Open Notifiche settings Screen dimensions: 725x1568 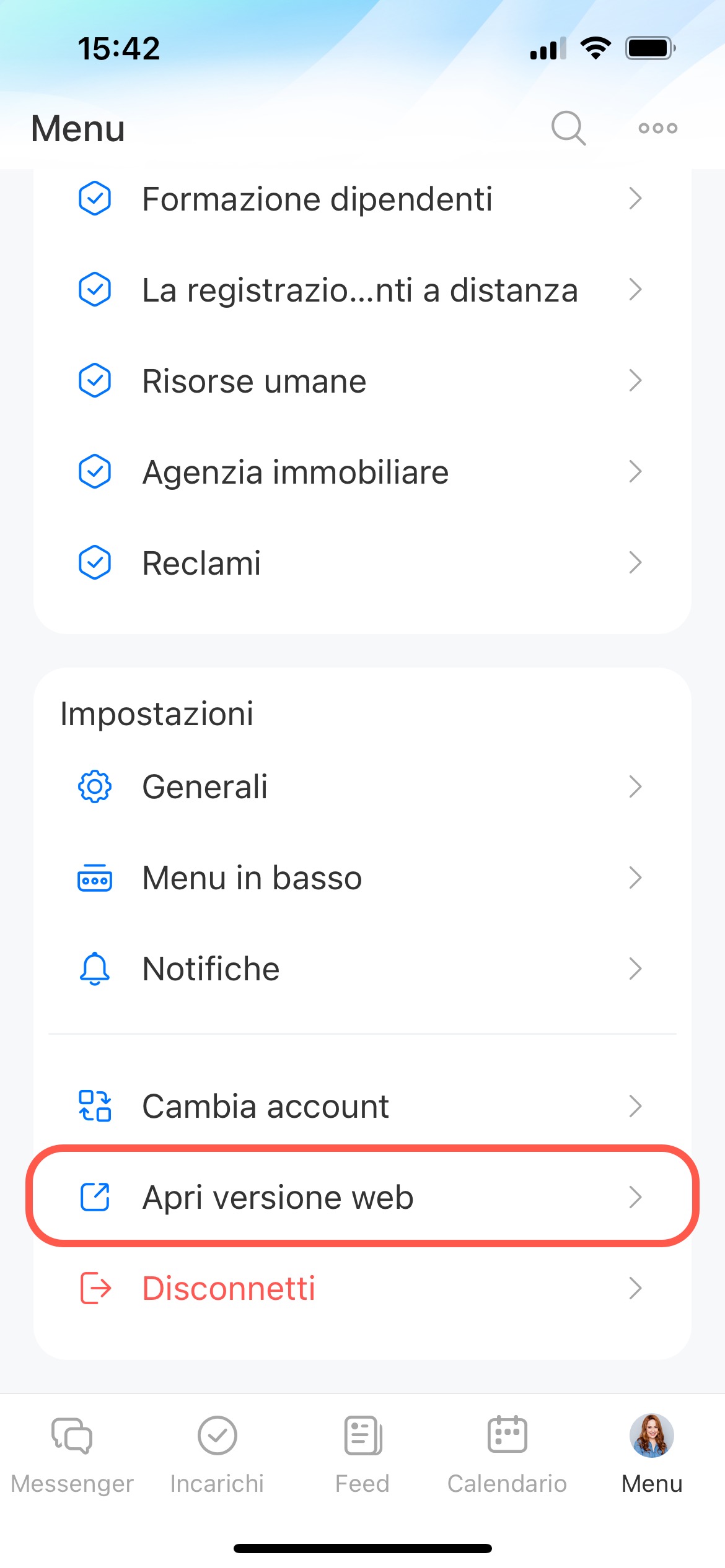pyautogui.click(x=362, y=969)
